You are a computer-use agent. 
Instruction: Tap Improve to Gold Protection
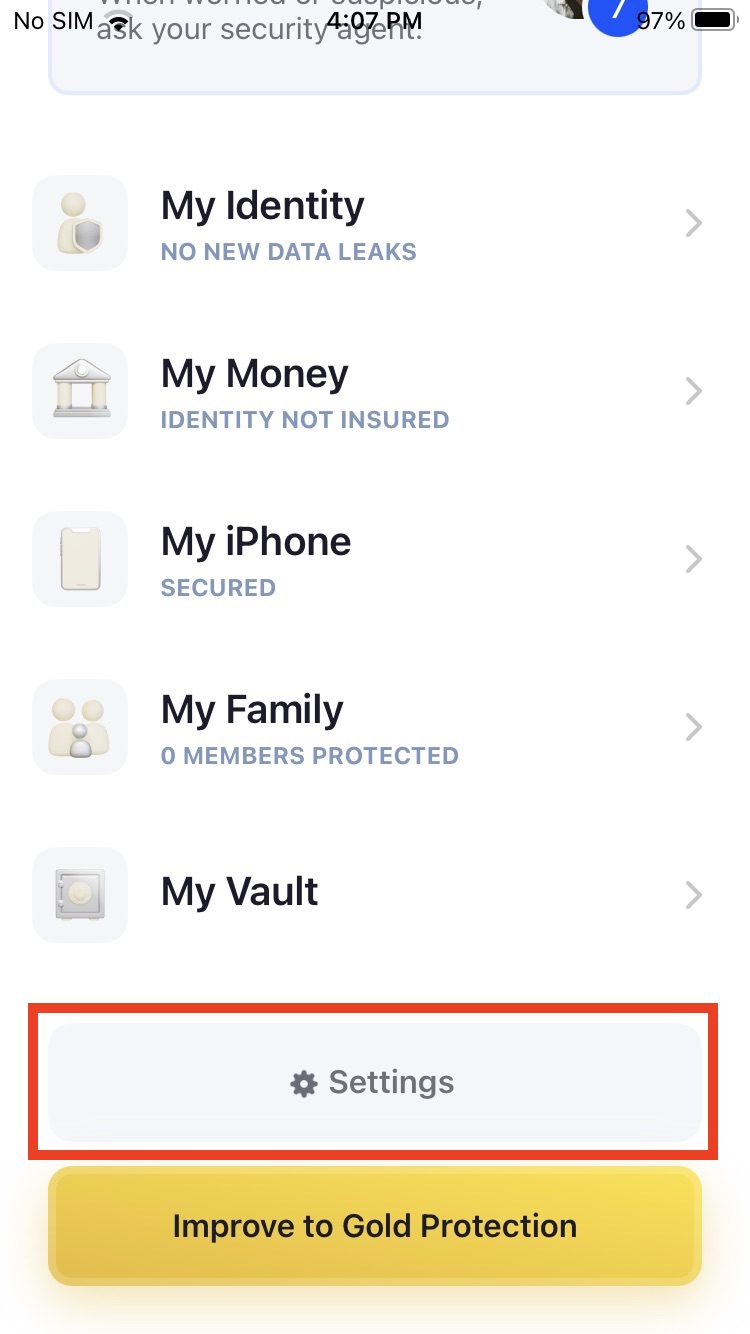[x=375, y=1226]
